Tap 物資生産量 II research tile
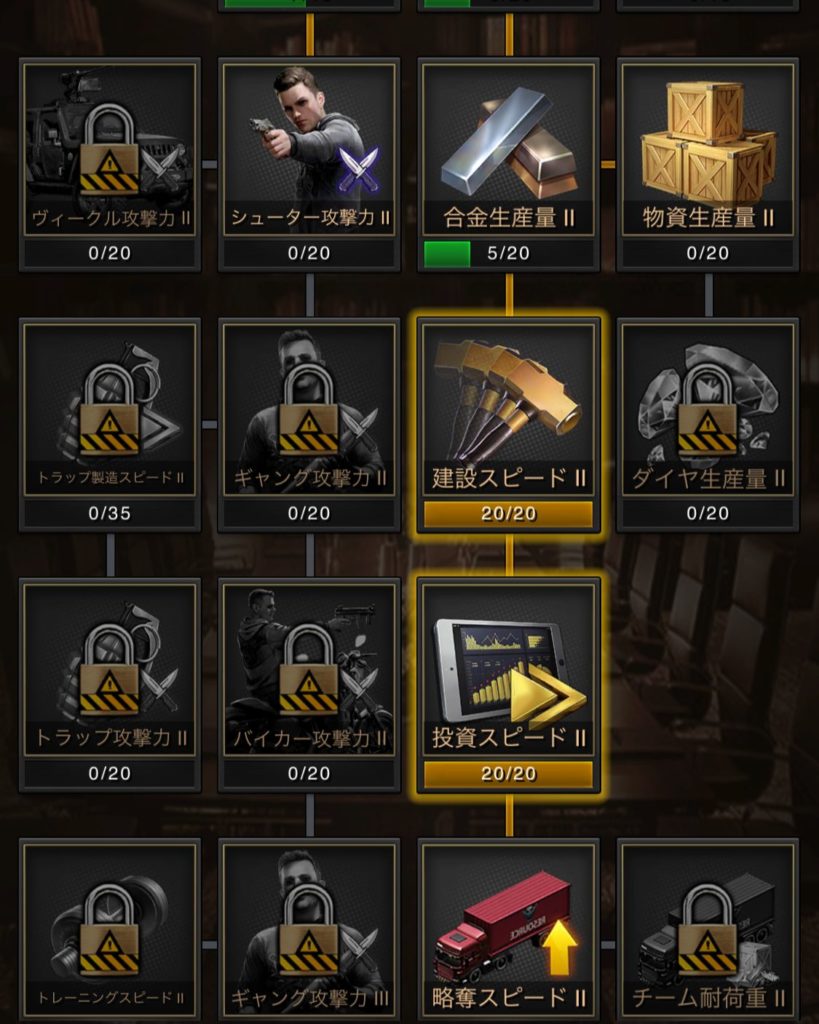819x1024 pixels. click(x=707, y=150)
